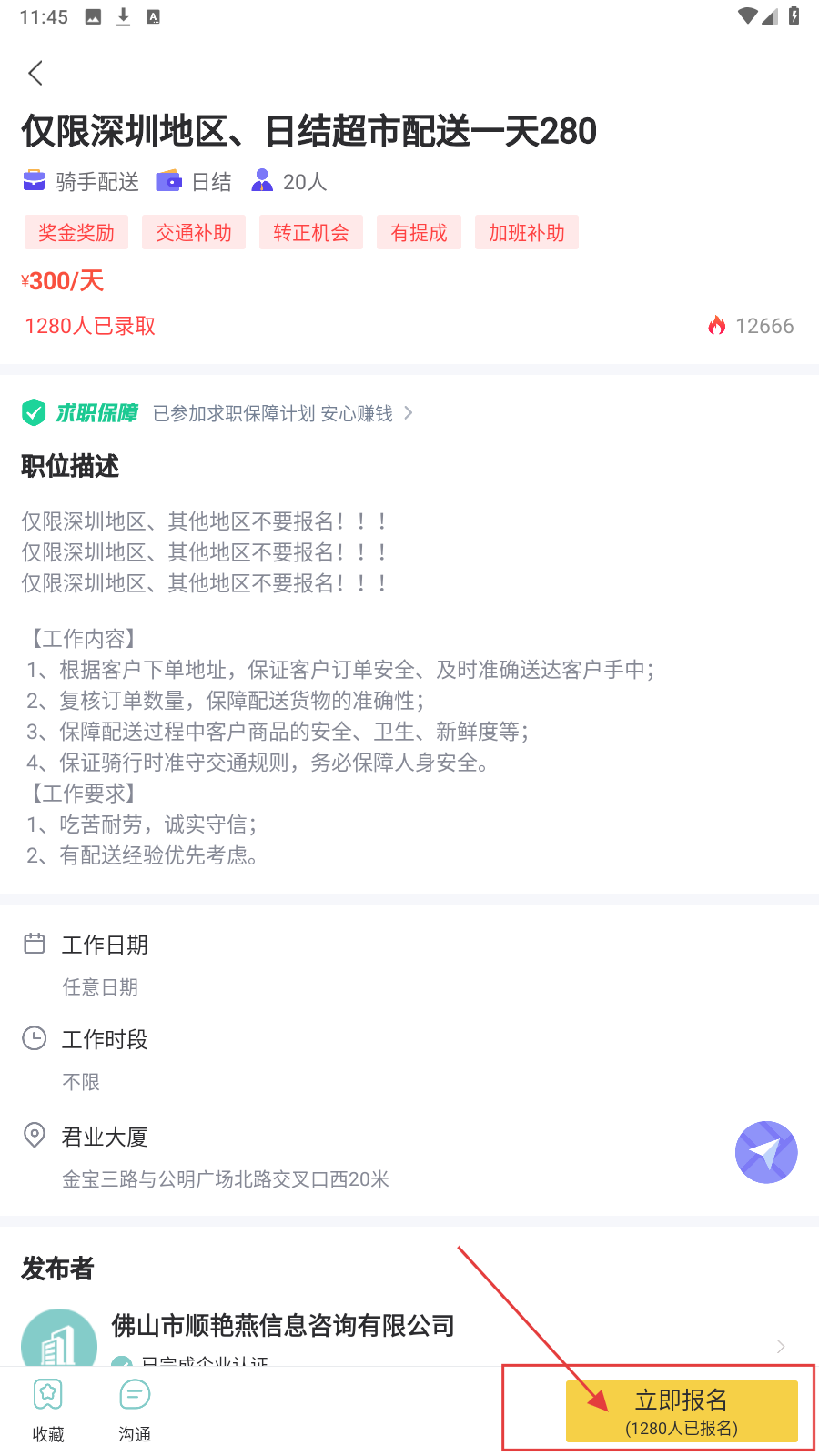
Task: Open map navigation to 君业大厦
Action: pos(765,1152)
